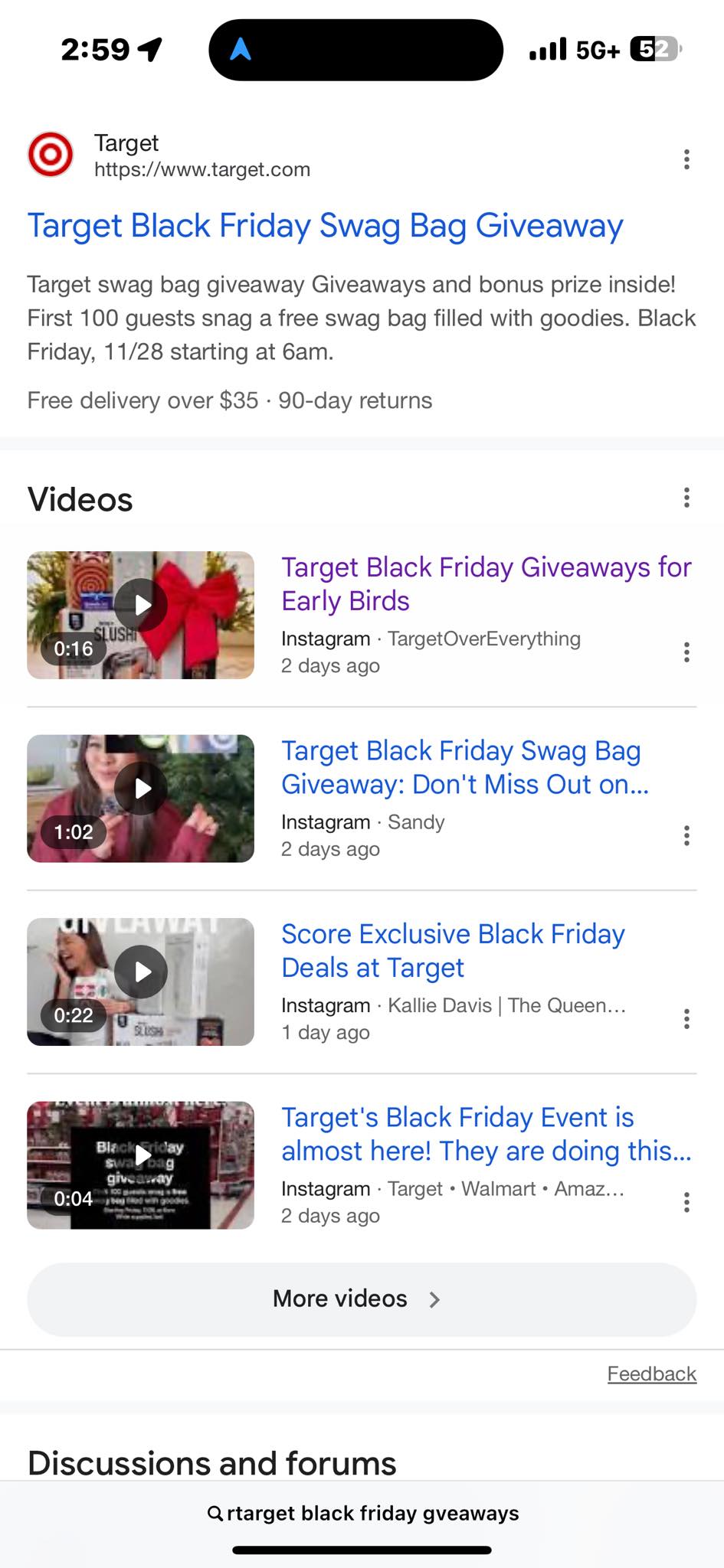Show more videos

(362, 1299)
